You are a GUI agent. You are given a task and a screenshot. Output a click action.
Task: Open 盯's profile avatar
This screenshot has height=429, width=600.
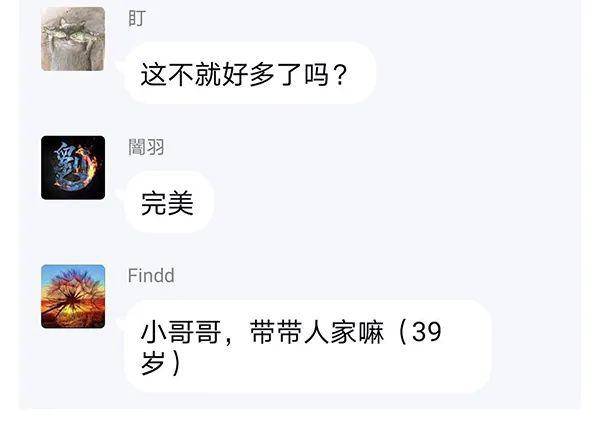pyautogui.click(x=73, y=39)
